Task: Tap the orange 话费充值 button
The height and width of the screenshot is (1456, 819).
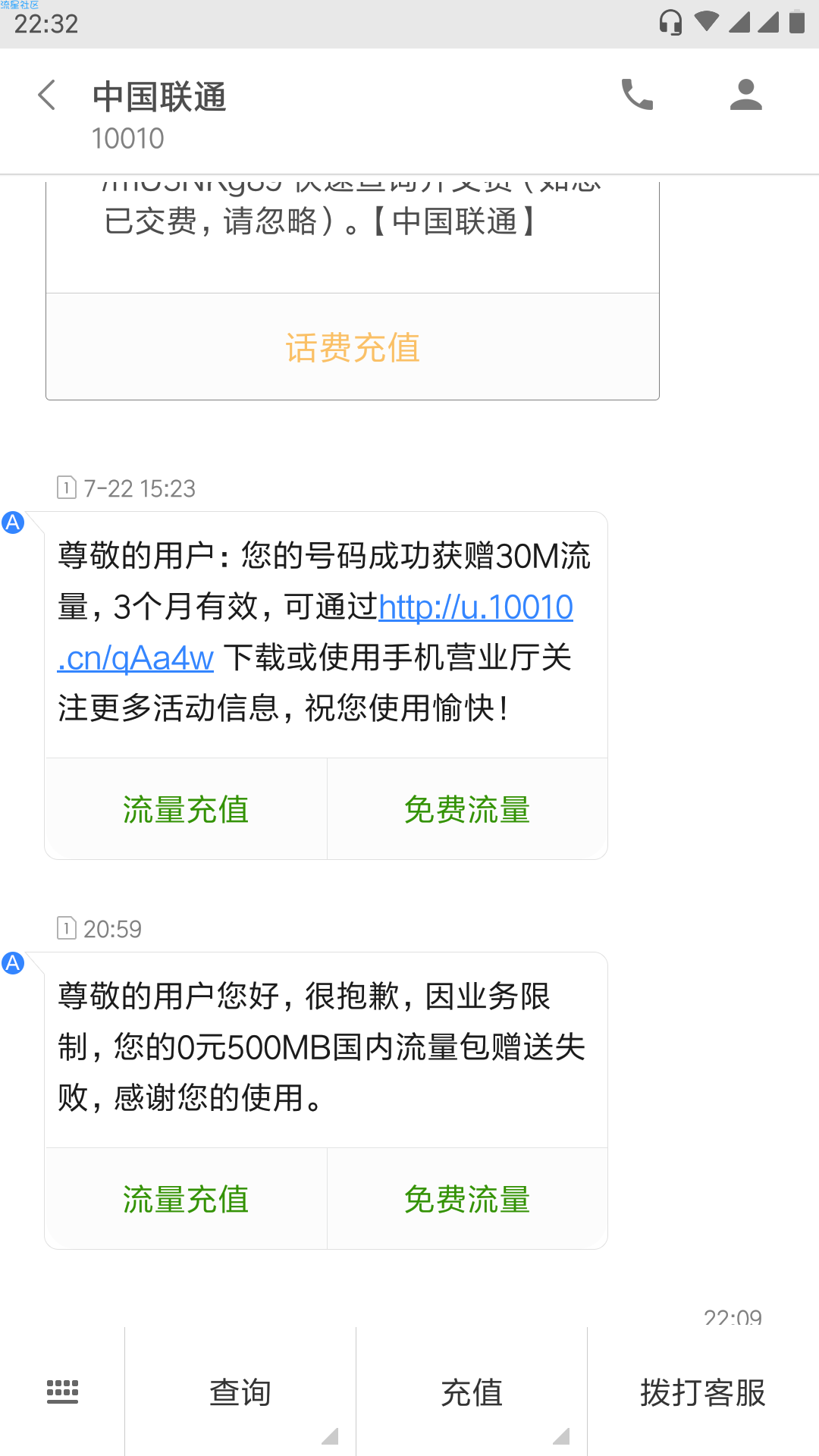Action: 353,347
